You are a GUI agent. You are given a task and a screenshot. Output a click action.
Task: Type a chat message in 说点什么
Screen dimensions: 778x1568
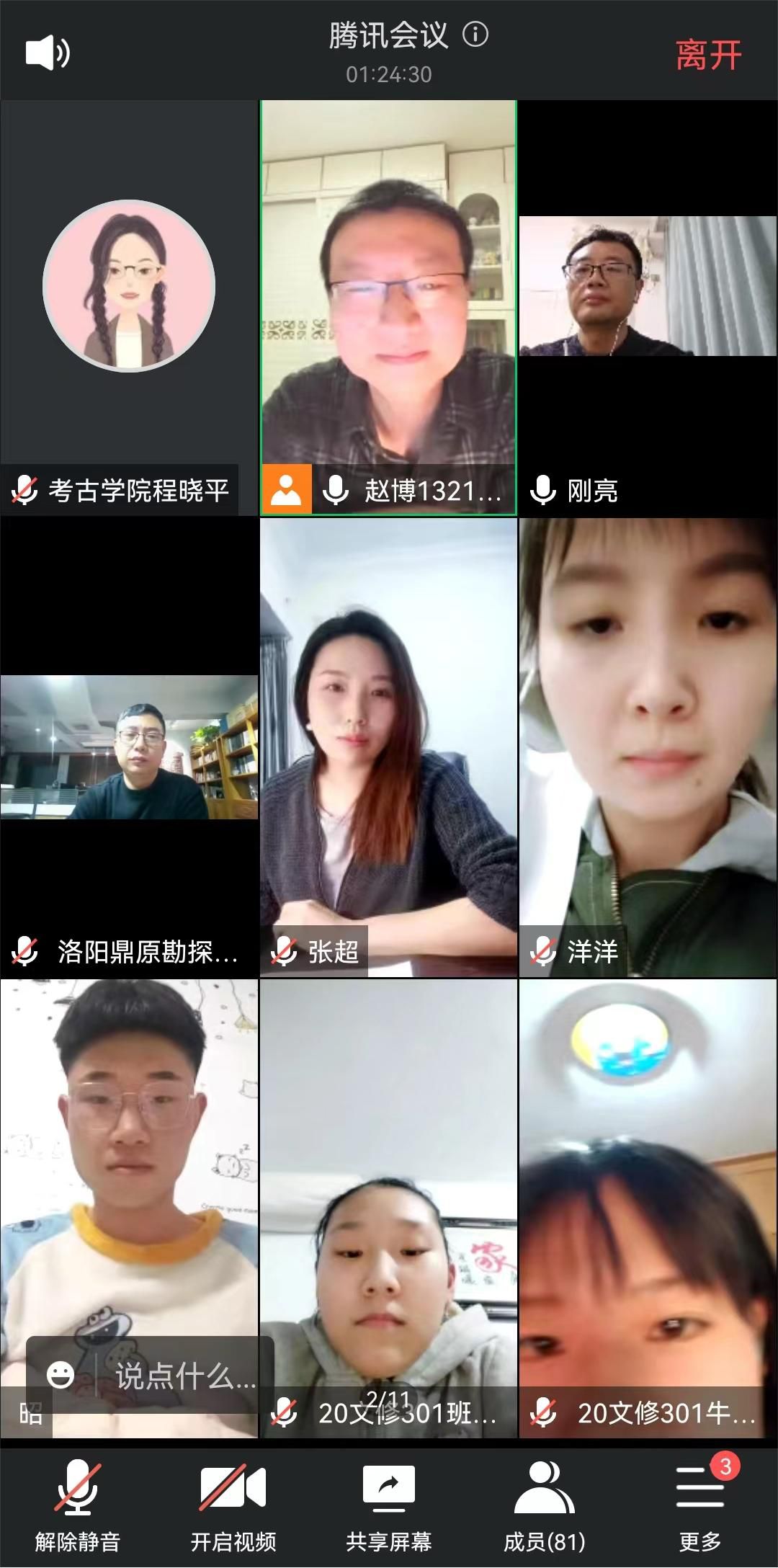point(185,1376)
